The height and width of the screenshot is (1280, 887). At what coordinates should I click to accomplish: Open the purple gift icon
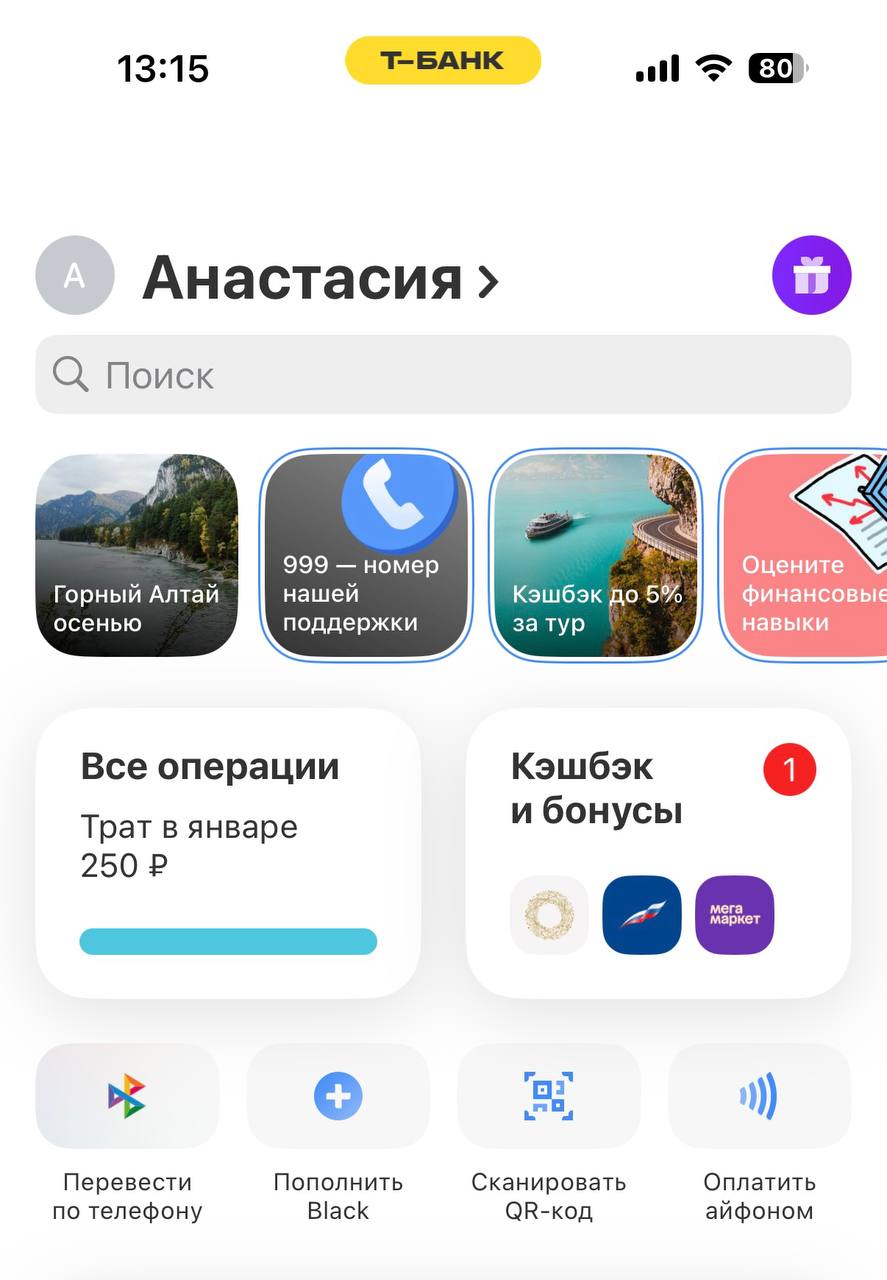point(812,275)
